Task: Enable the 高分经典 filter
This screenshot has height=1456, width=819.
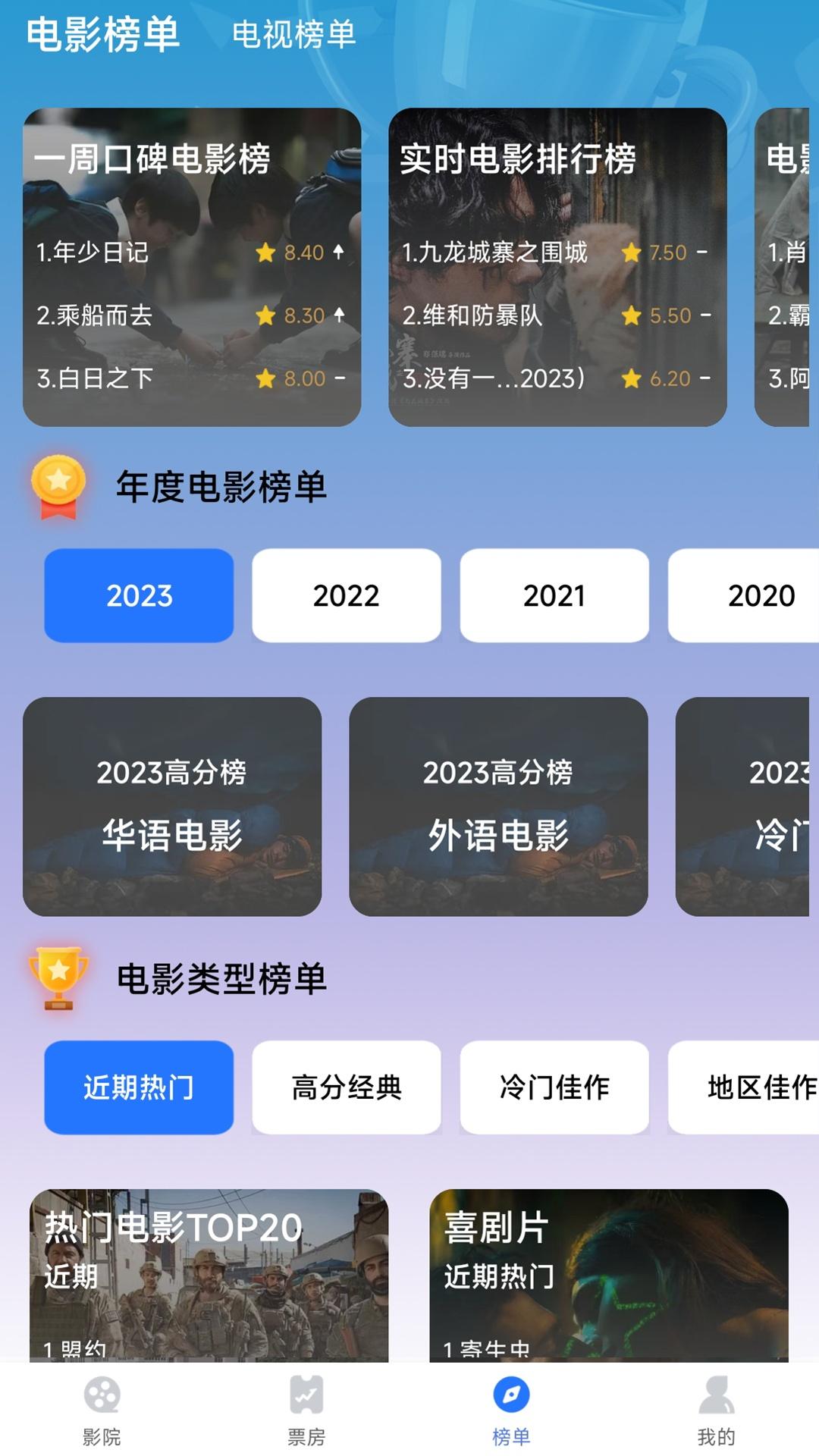Action: click(346, 1086)
